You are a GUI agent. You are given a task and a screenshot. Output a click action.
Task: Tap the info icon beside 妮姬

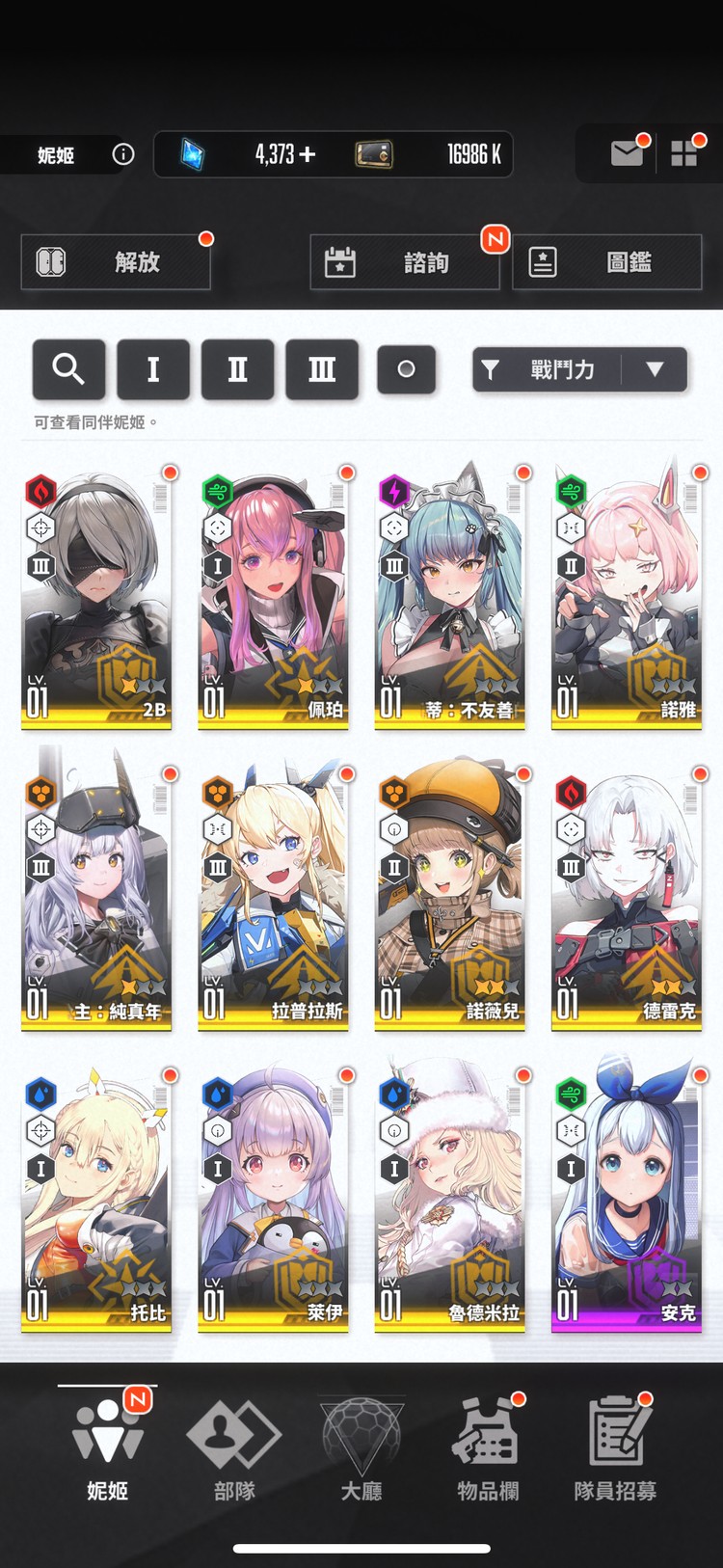tap(123, 154)
